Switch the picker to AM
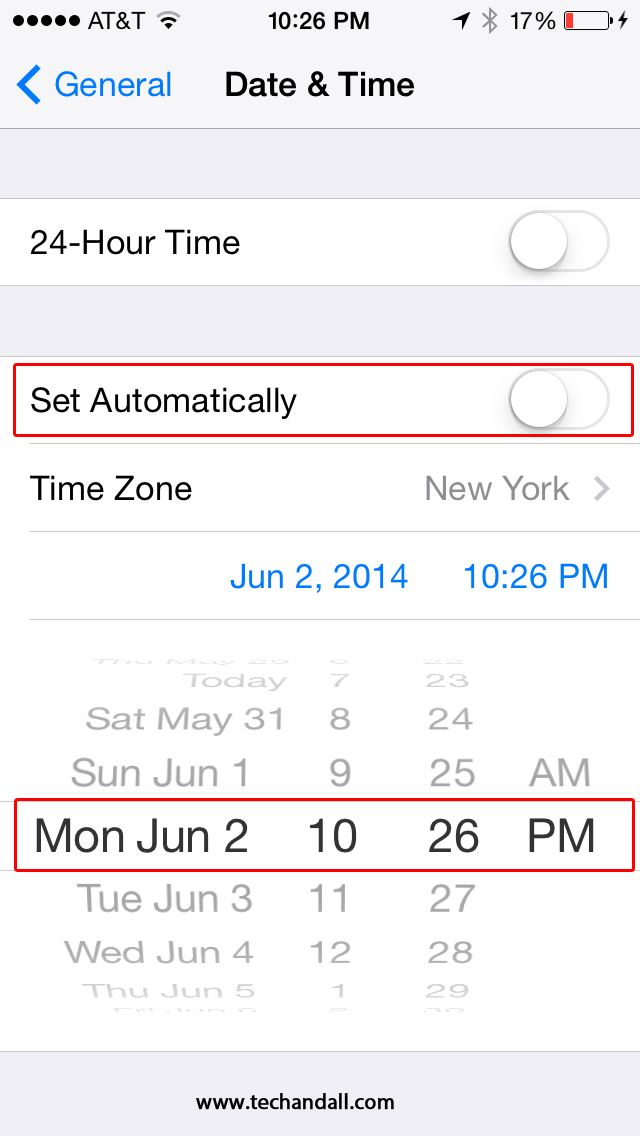The width and height of the screenshot is (640, 1136). [x=560, y=773]
